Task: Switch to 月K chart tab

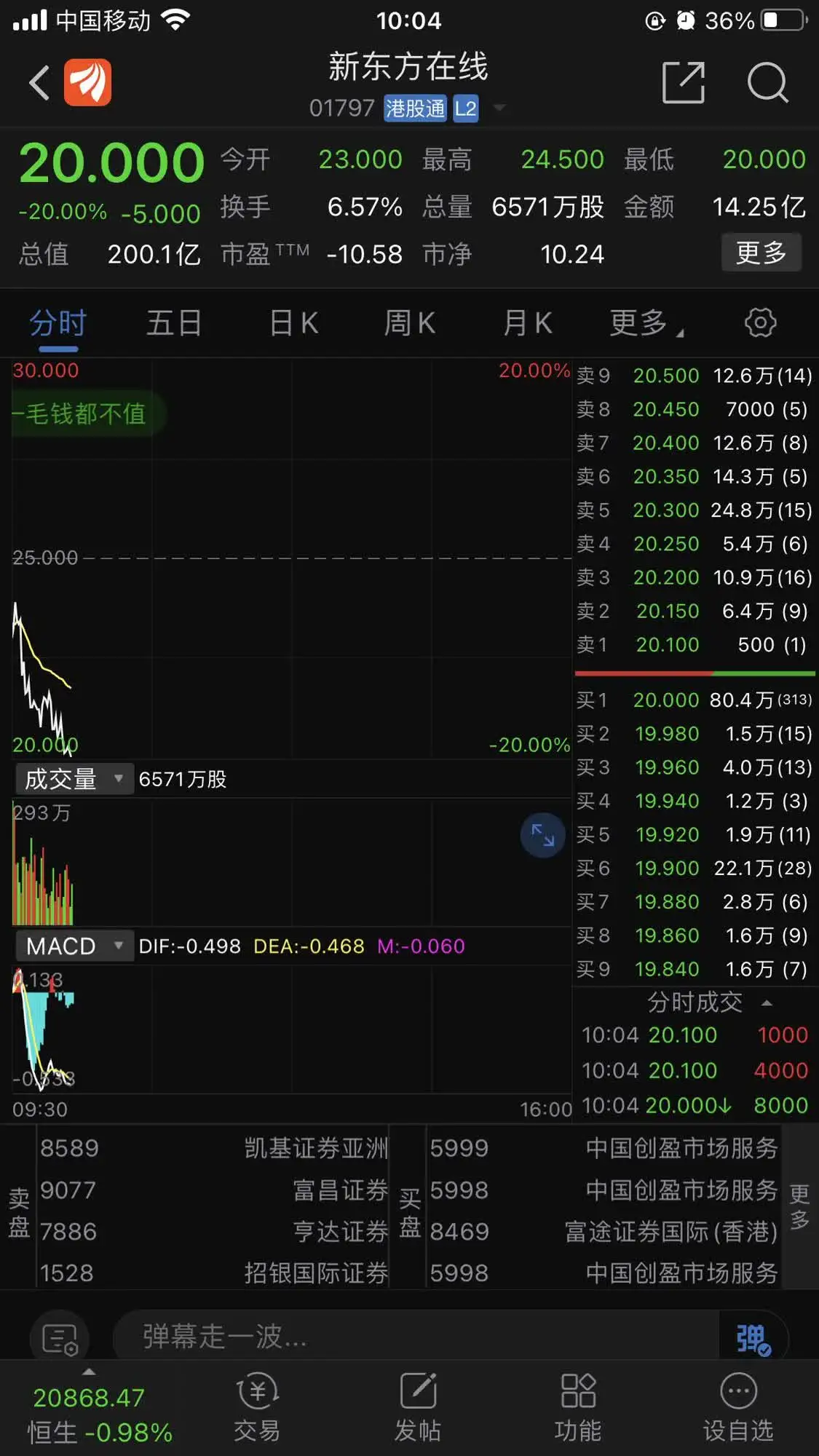Action: coord(528,323)
